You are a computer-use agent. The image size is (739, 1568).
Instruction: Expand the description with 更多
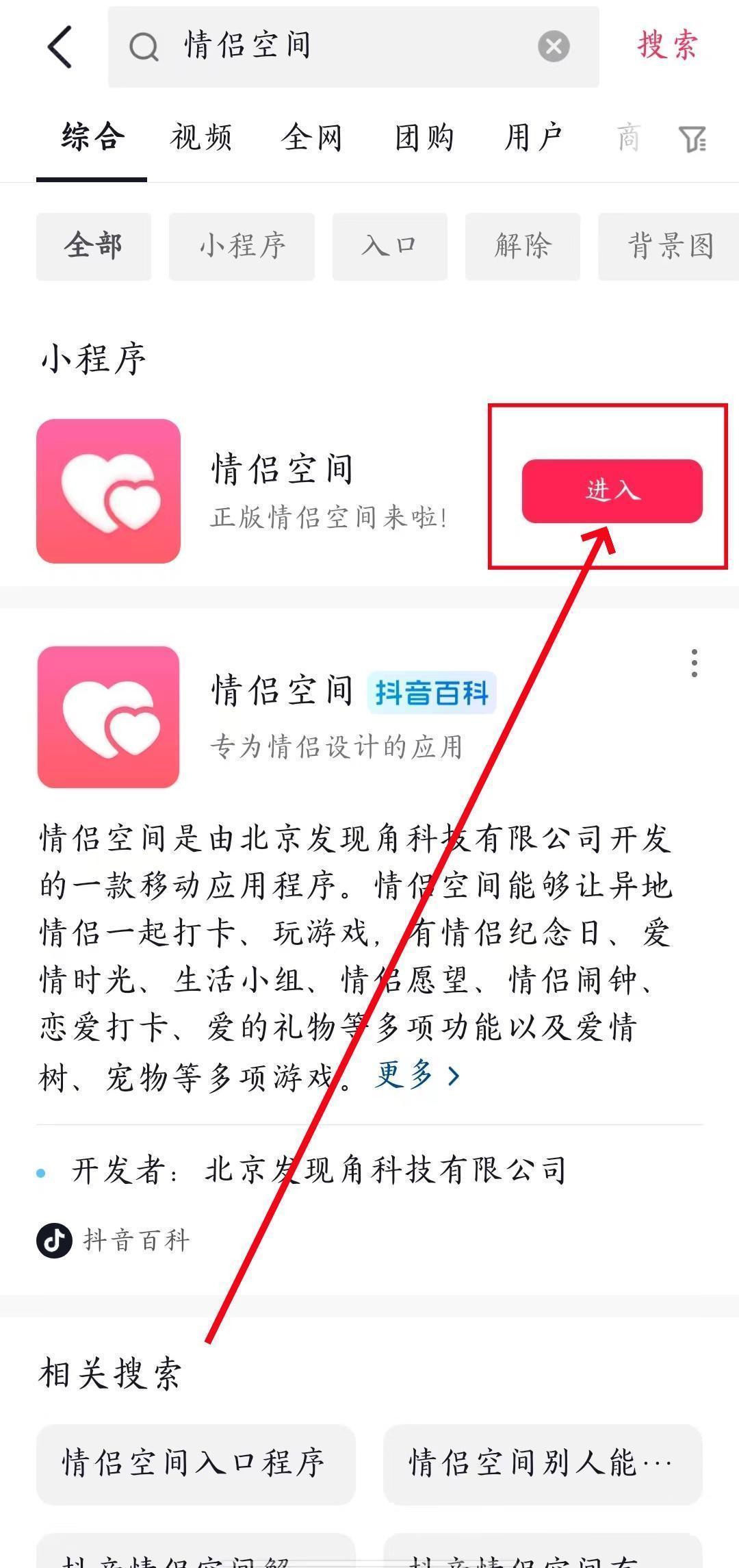(417, 1075)
